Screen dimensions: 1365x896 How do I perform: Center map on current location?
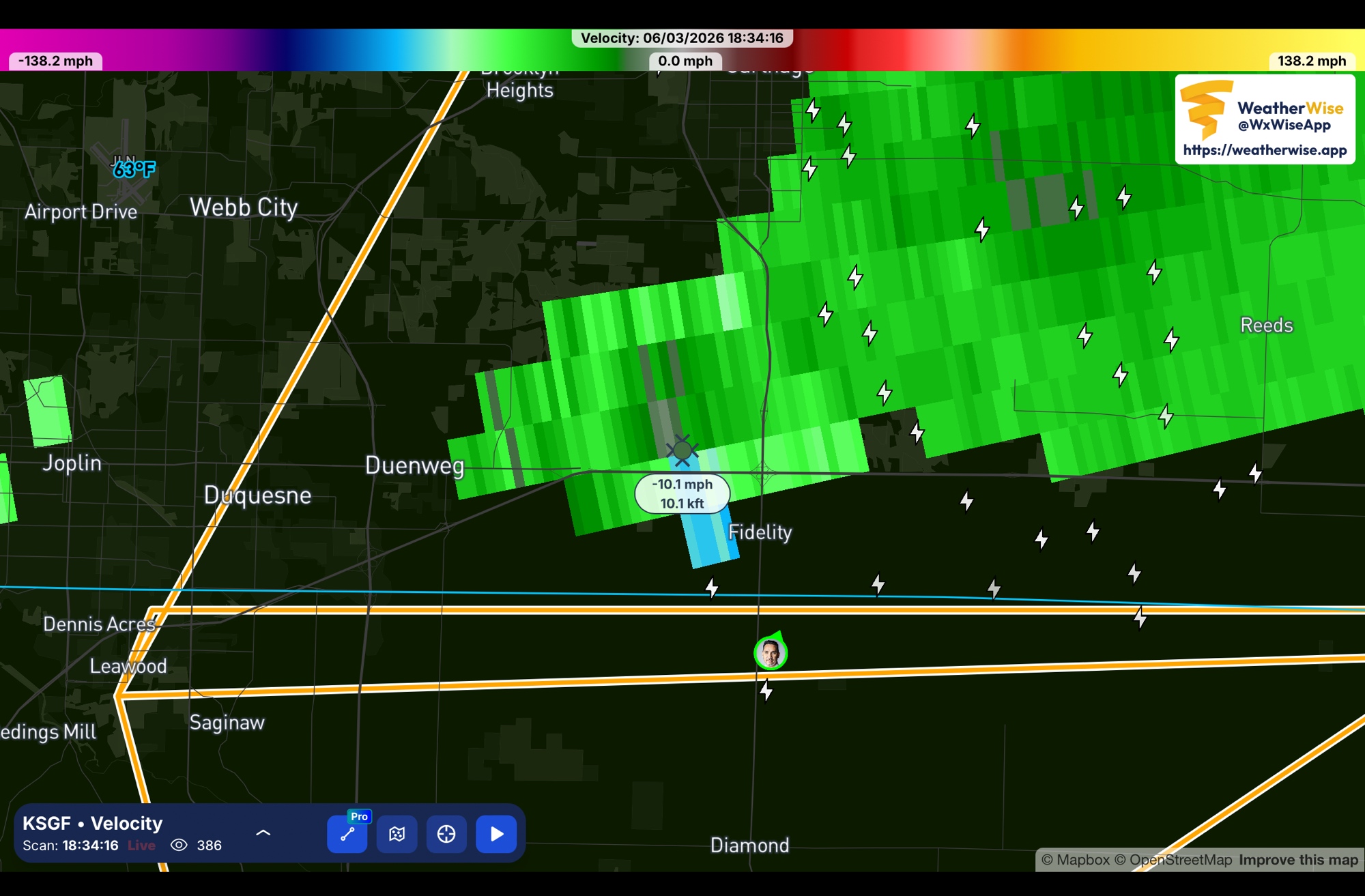[x=446, y=834]
